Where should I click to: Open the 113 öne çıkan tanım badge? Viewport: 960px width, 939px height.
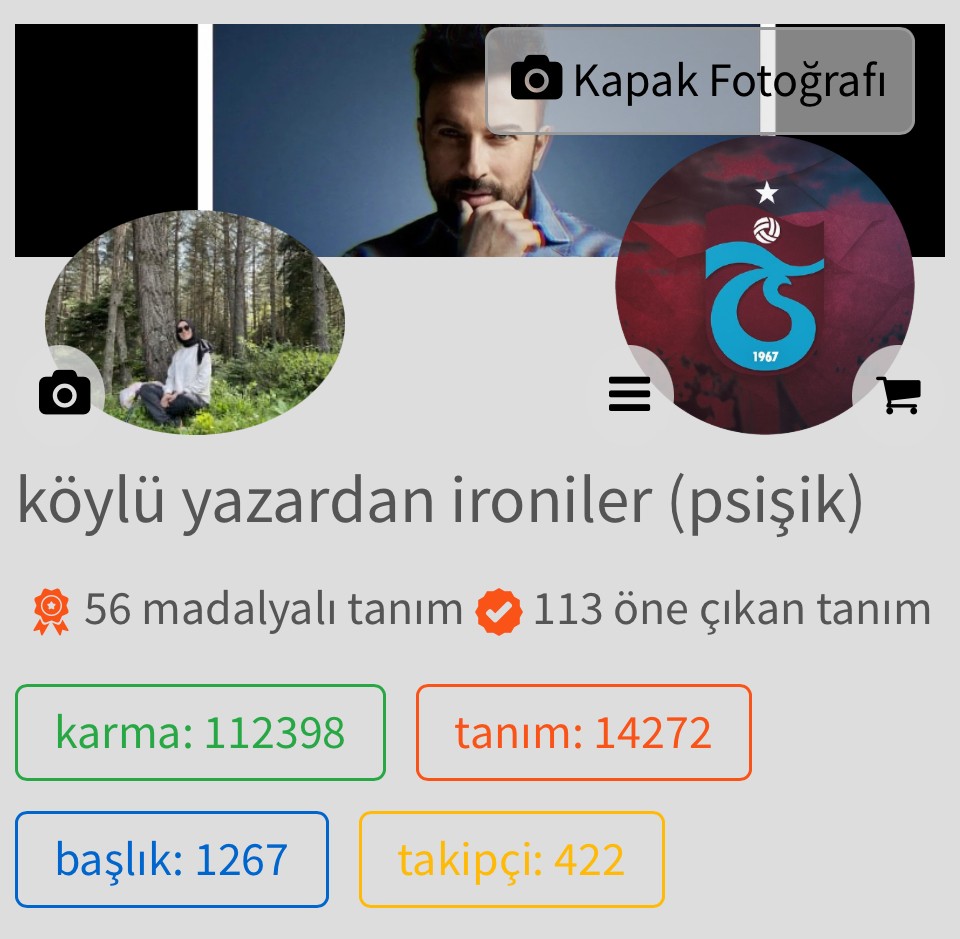tap(703, 610)
